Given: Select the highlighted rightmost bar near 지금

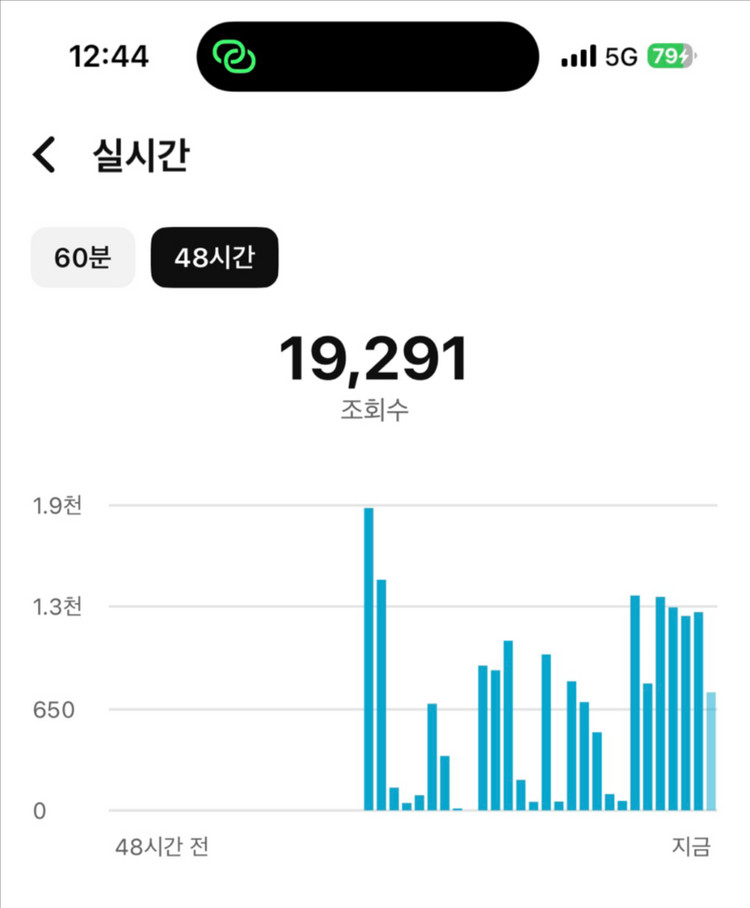Looking at the screenshot, I should tap(710, 750).
